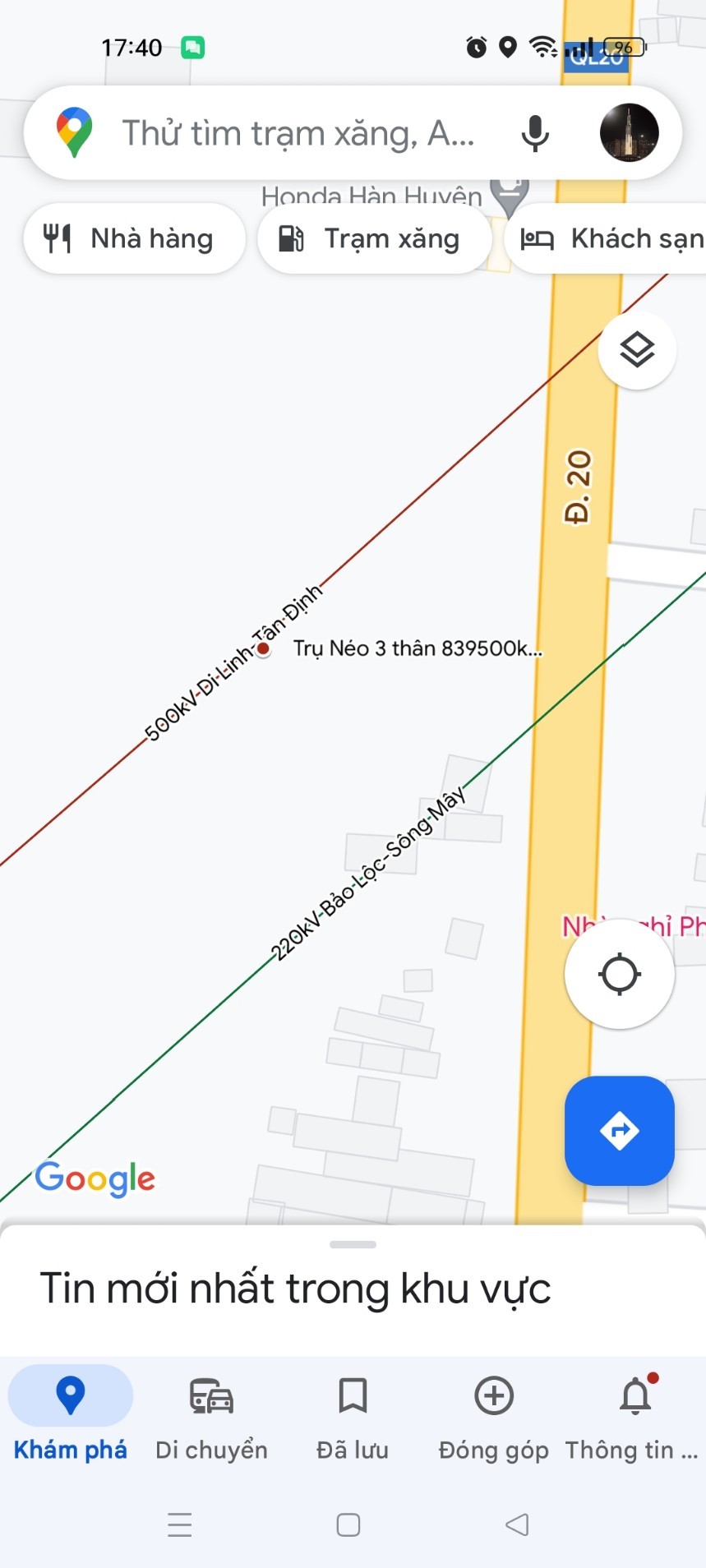The image size is (706, 1568).
Task: Open recent apps from the navigation bar
Action: tap(179, 1525)
